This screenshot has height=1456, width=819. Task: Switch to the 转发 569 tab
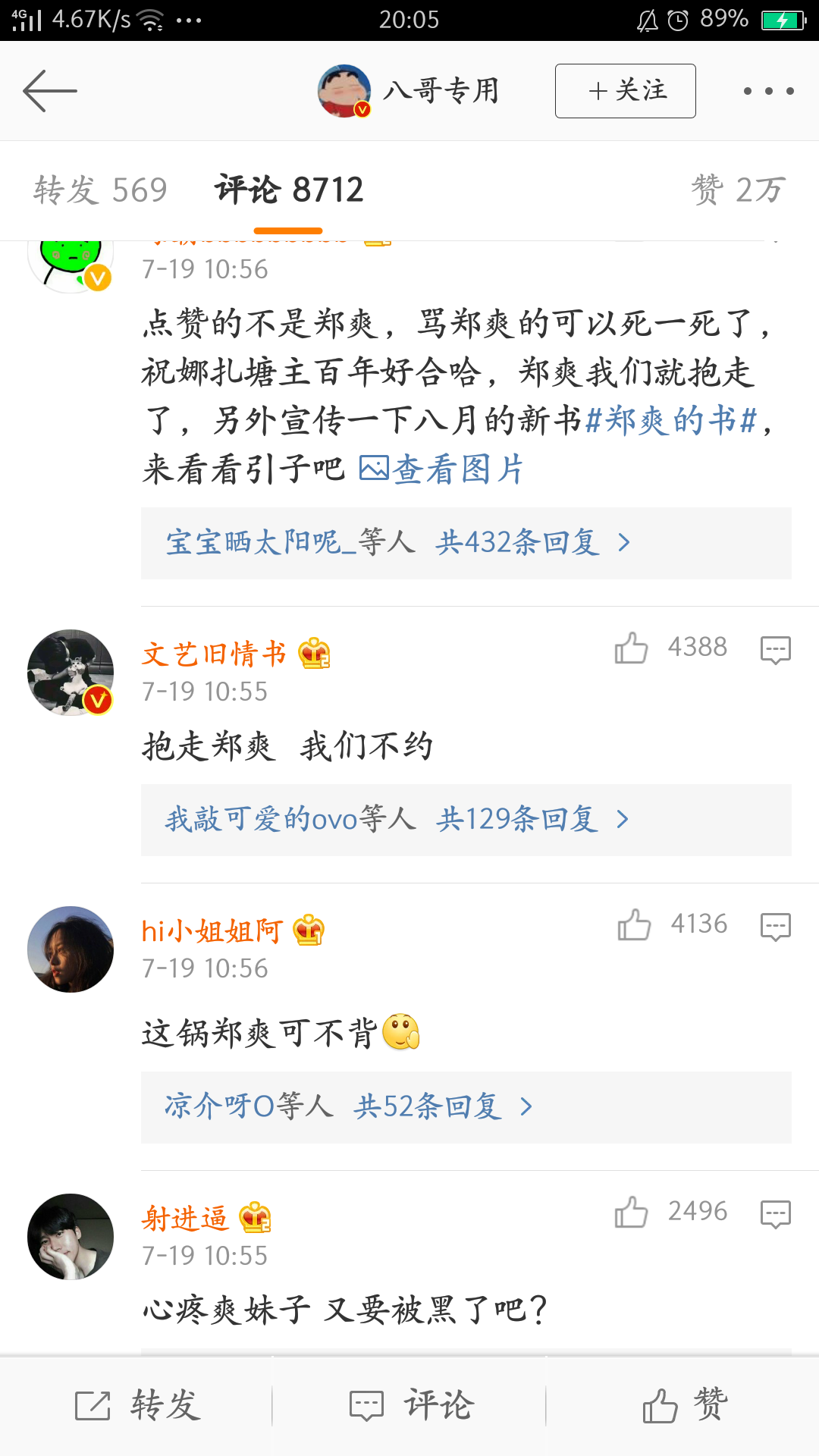[100, 190]
